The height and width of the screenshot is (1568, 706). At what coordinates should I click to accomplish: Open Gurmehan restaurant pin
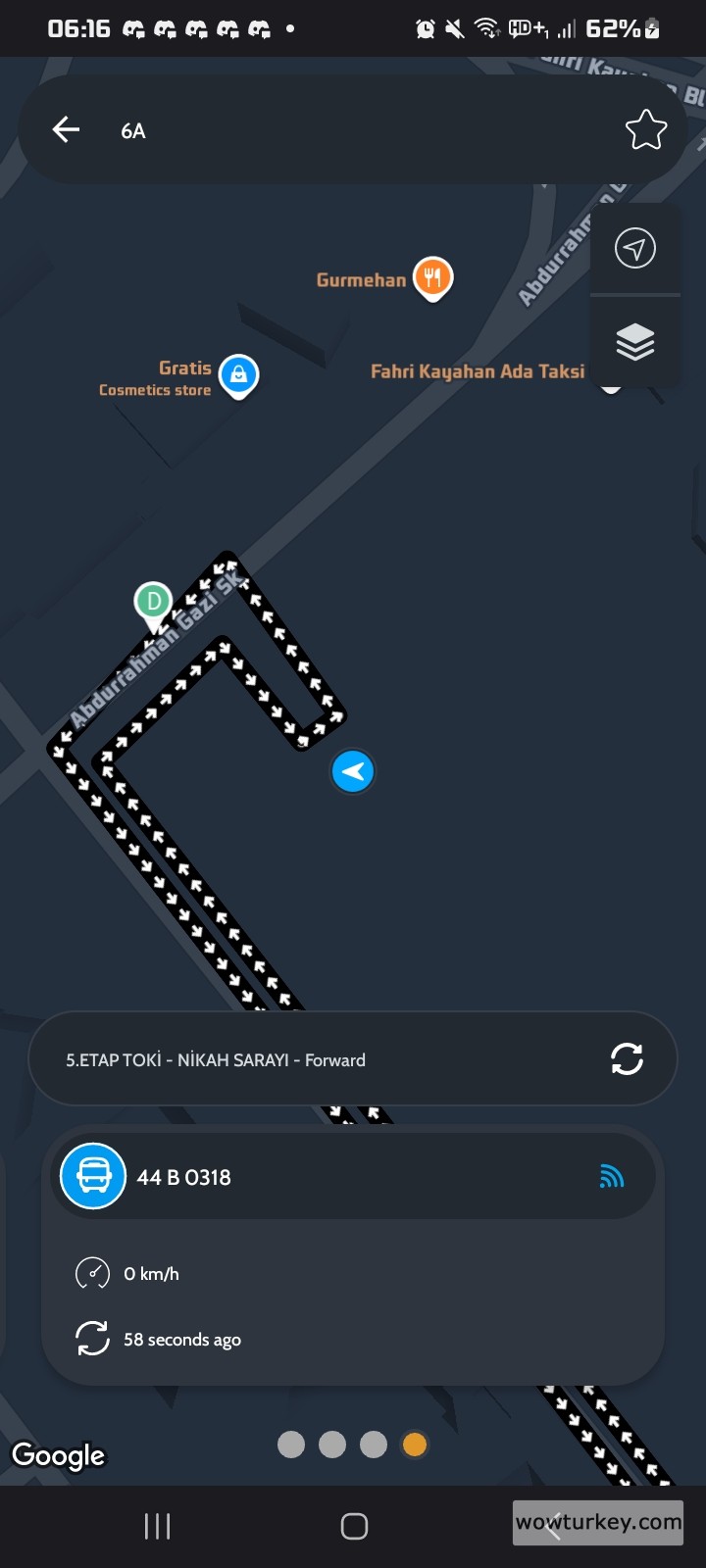432,277
